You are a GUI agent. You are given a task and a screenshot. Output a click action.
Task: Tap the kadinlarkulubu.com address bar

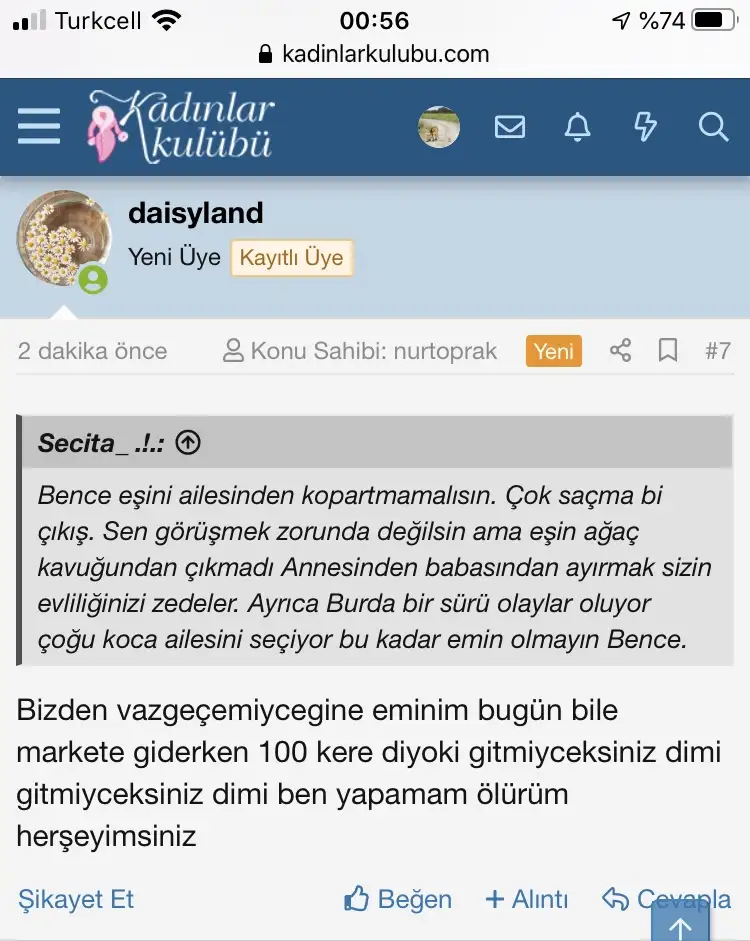375,54
